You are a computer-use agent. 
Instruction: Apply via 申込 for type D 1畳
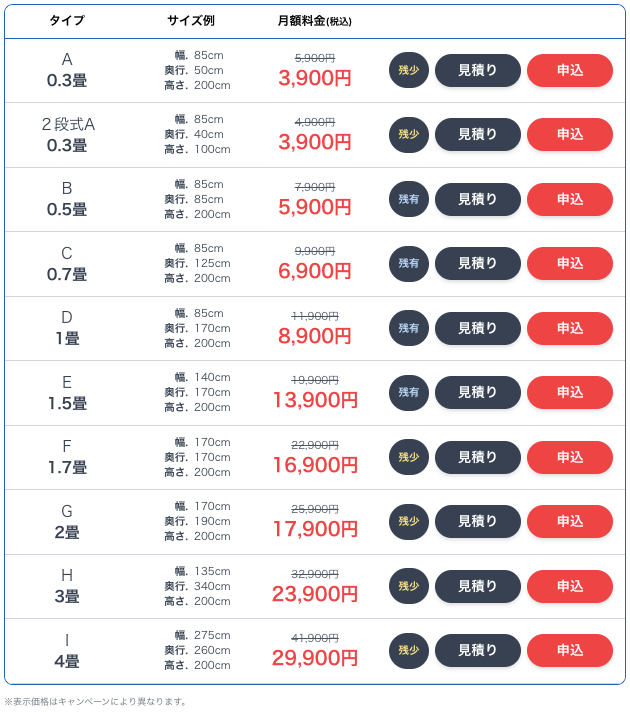(570, 328)
